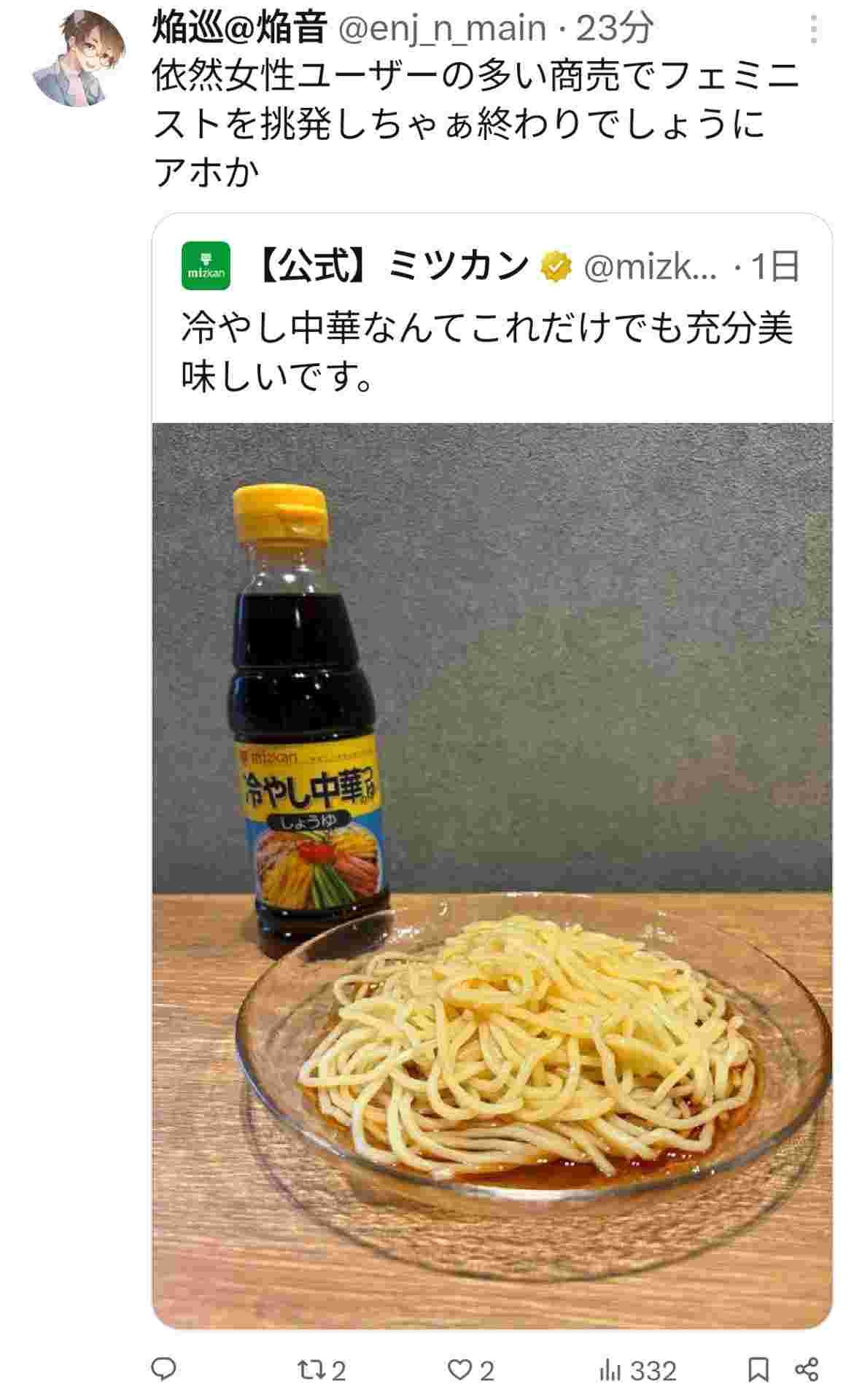The image size is (862, 1400).
Task: Open the @enj_n_main profile handle
Action: [443, 28]
